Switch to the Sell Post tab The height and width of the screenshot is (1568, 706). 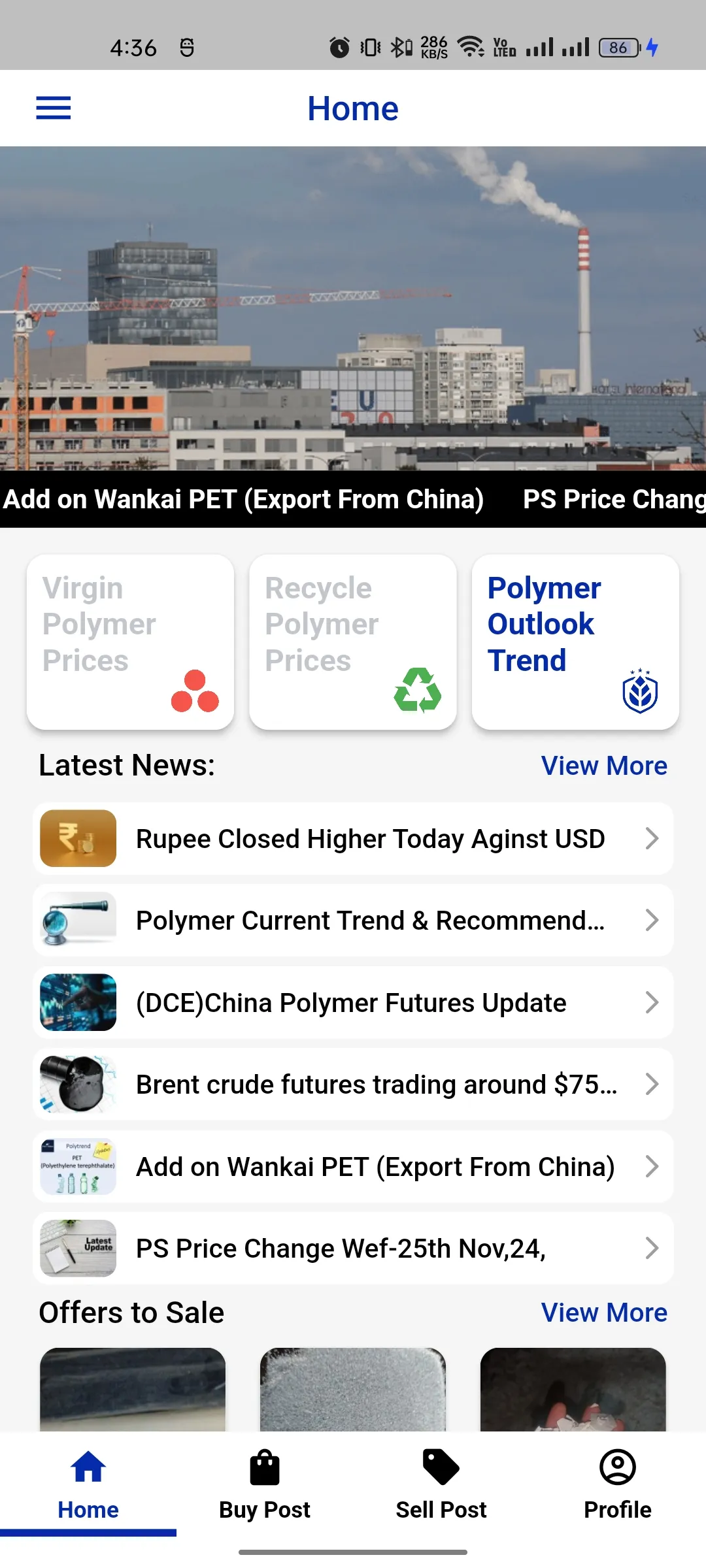pos(441,1484)
